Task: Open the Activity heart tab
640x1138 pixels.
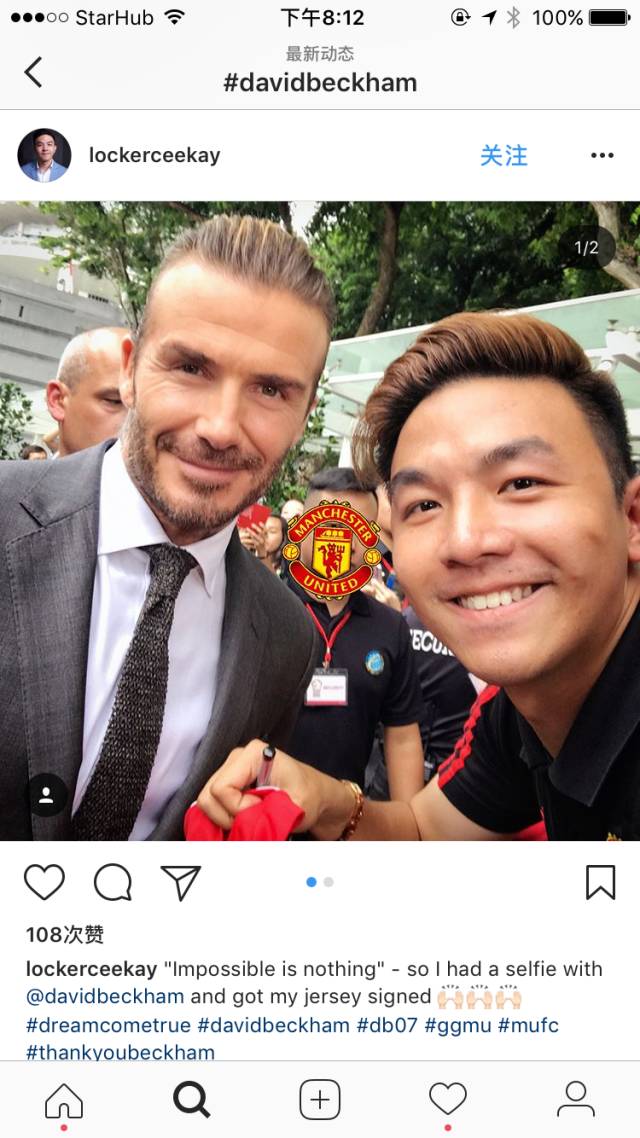Action: (x=448, y=1099)
